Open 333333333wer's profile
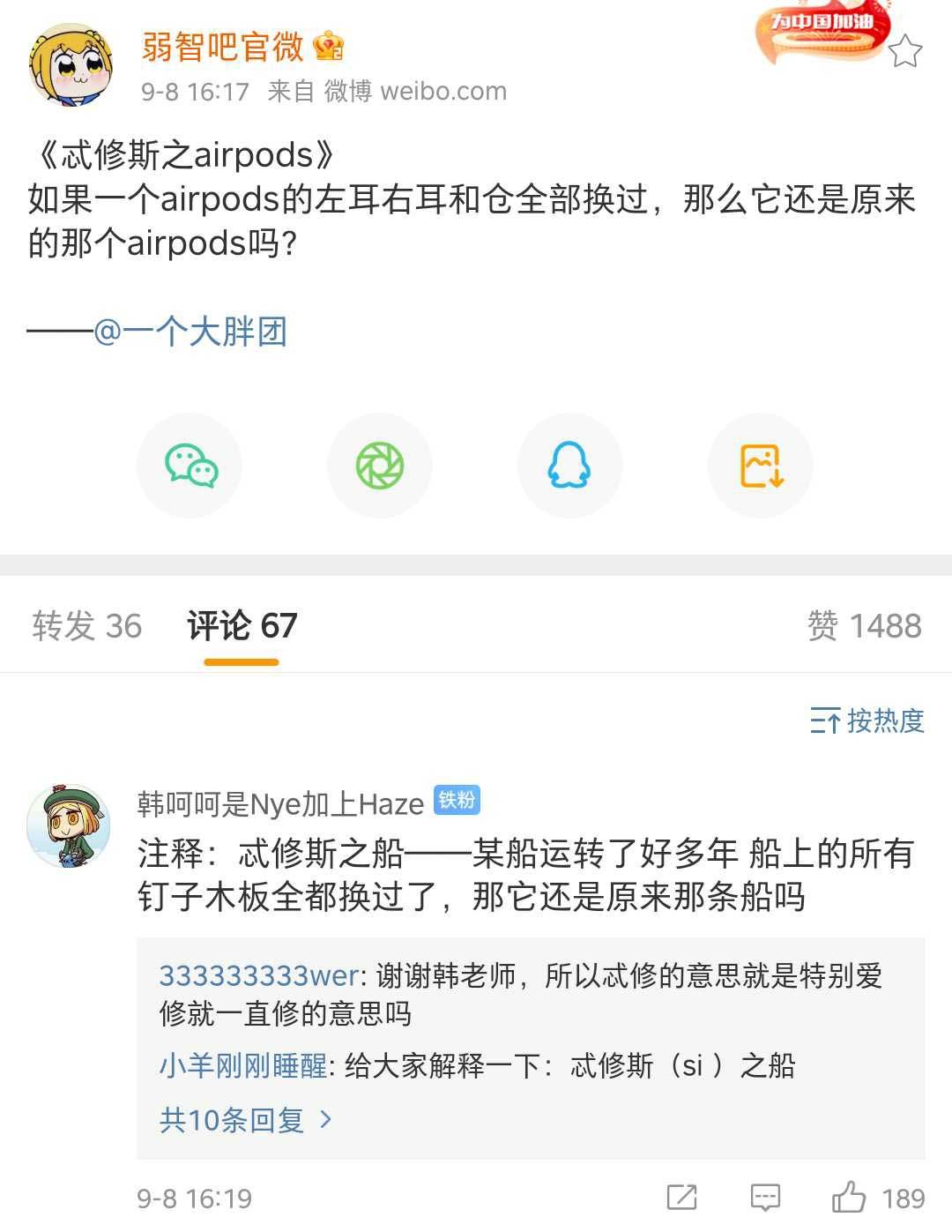 pos(259,975)
